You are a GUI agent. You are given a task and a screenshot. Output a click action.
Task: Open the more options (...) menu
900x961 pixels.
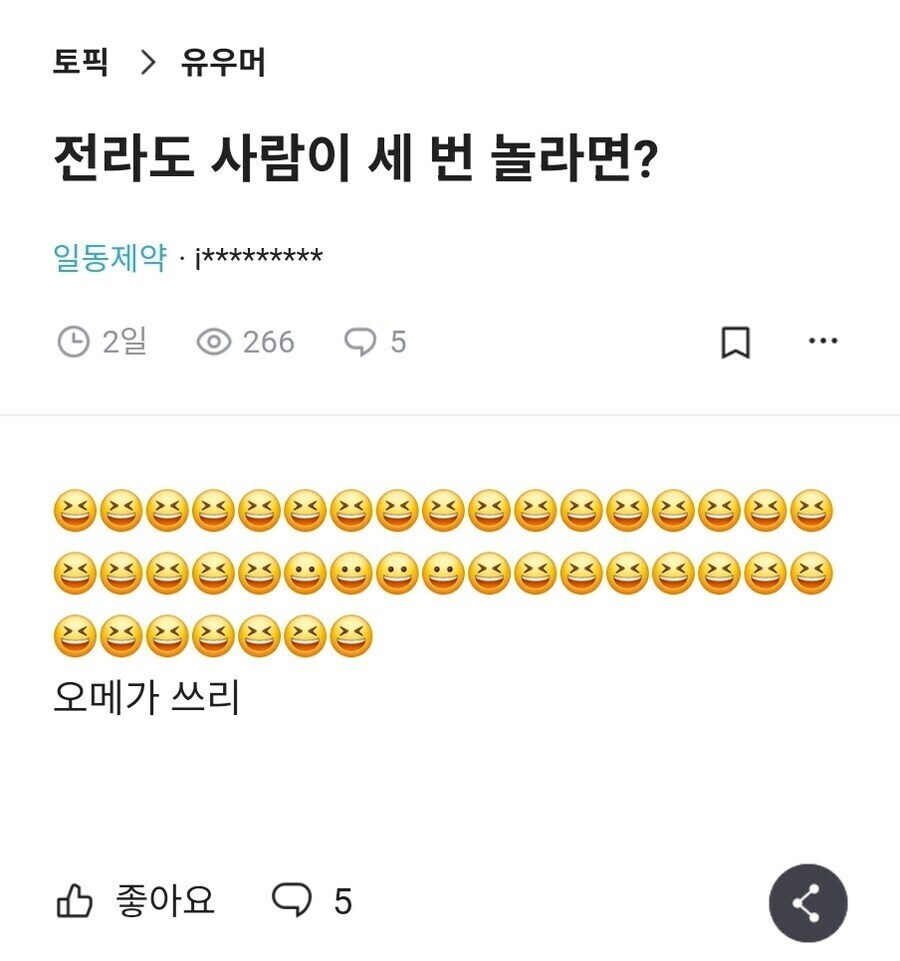[x=822, y=340]
